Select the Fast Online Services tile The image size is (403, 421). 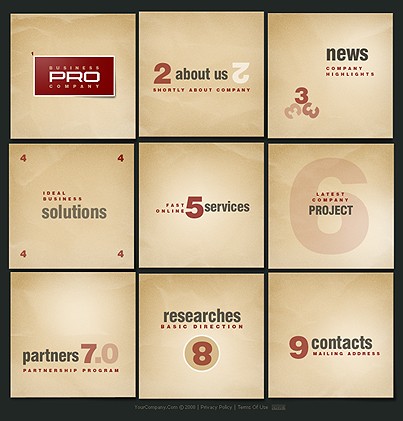click(x=201, y=205)
